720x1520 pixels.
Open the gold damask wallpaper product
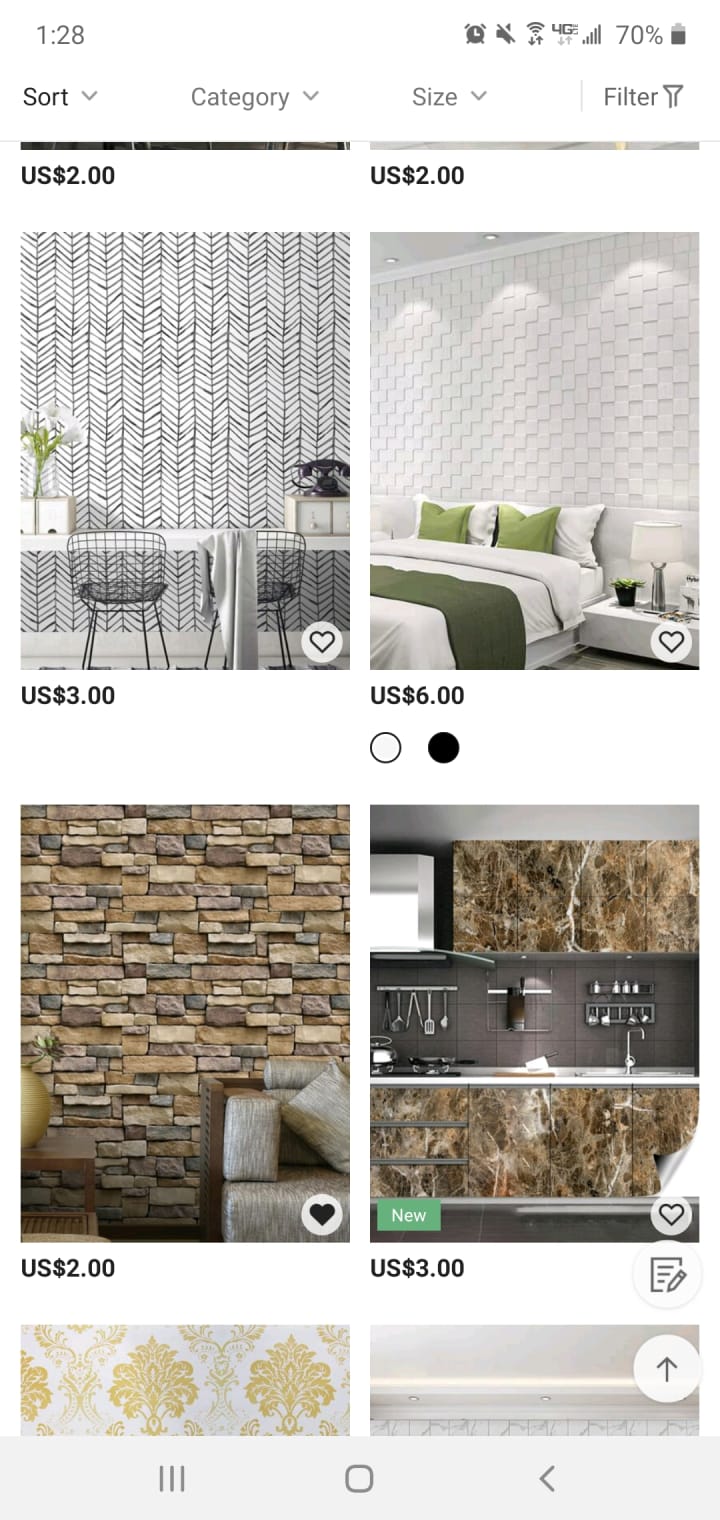(185, 1380)
